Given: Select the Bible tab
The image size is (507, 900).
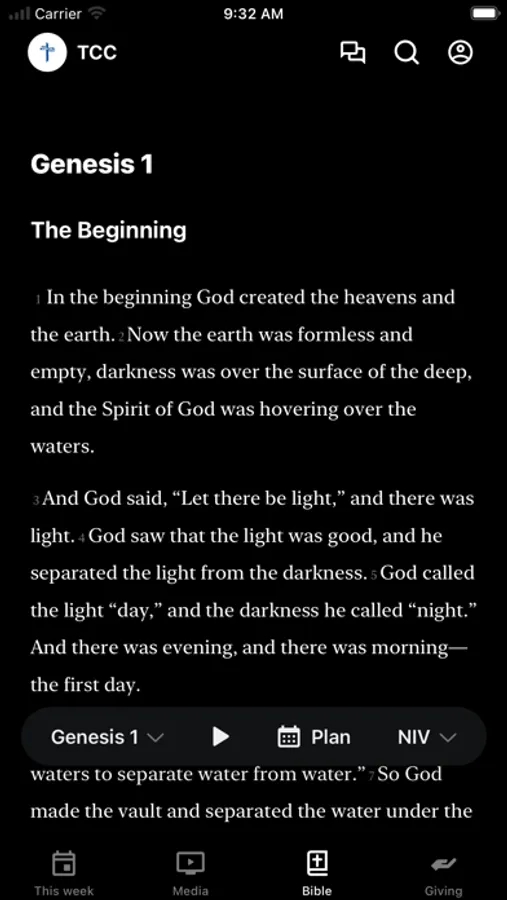Looking at the screenshot, I should tap(317, 874).
